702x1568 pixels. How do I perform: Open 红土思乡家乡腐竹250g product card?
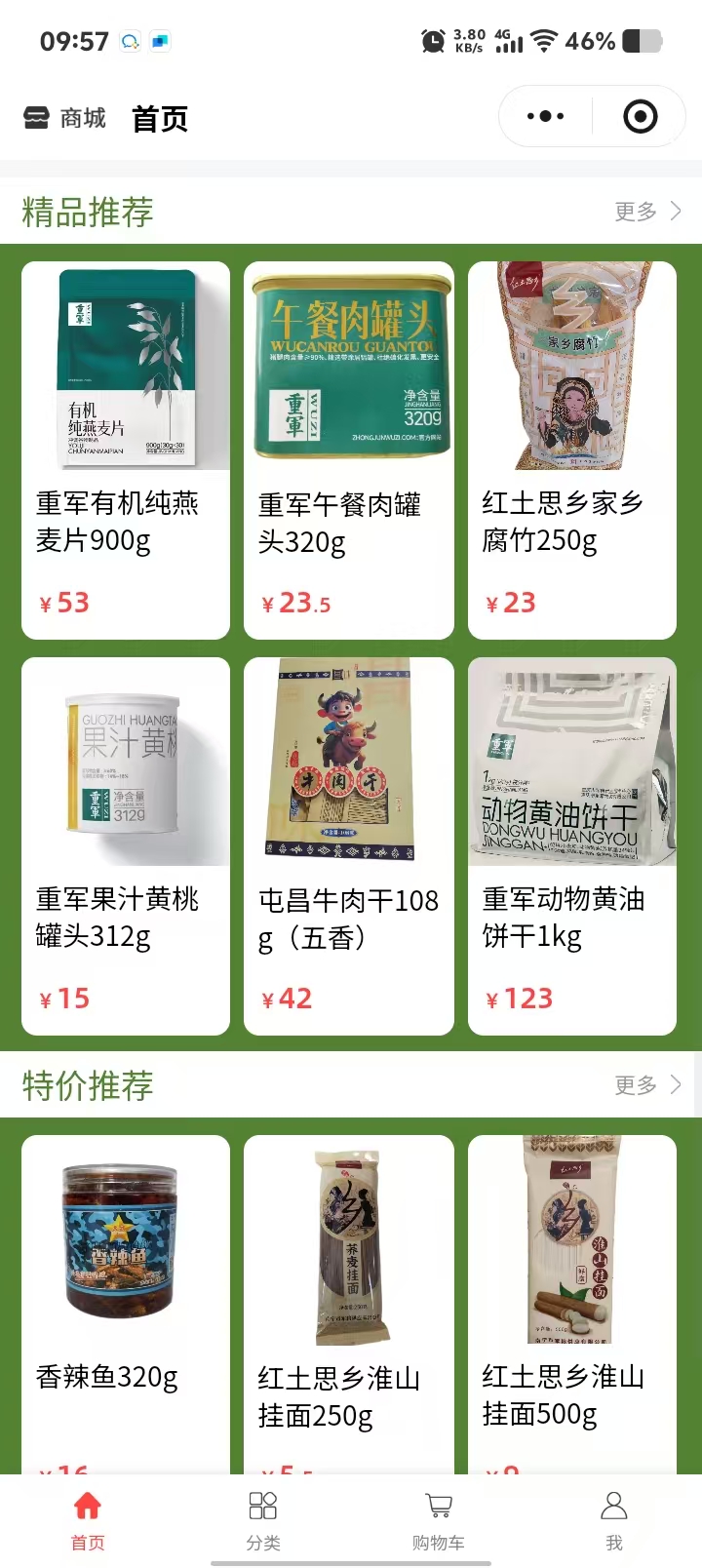click(572, 450)
